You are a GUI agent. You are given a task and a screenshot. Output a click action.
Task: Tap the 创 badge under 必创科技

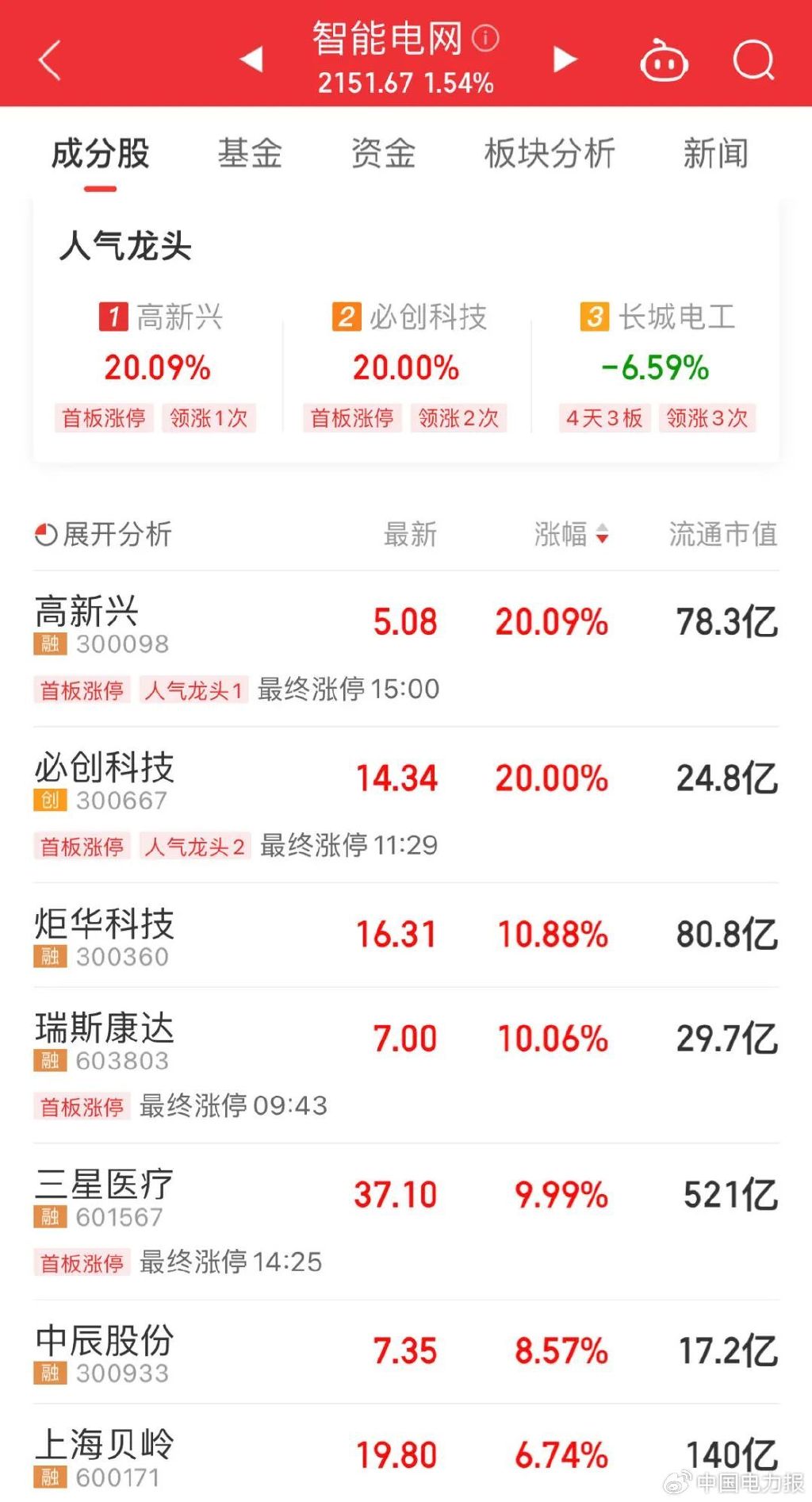(49, 801)
